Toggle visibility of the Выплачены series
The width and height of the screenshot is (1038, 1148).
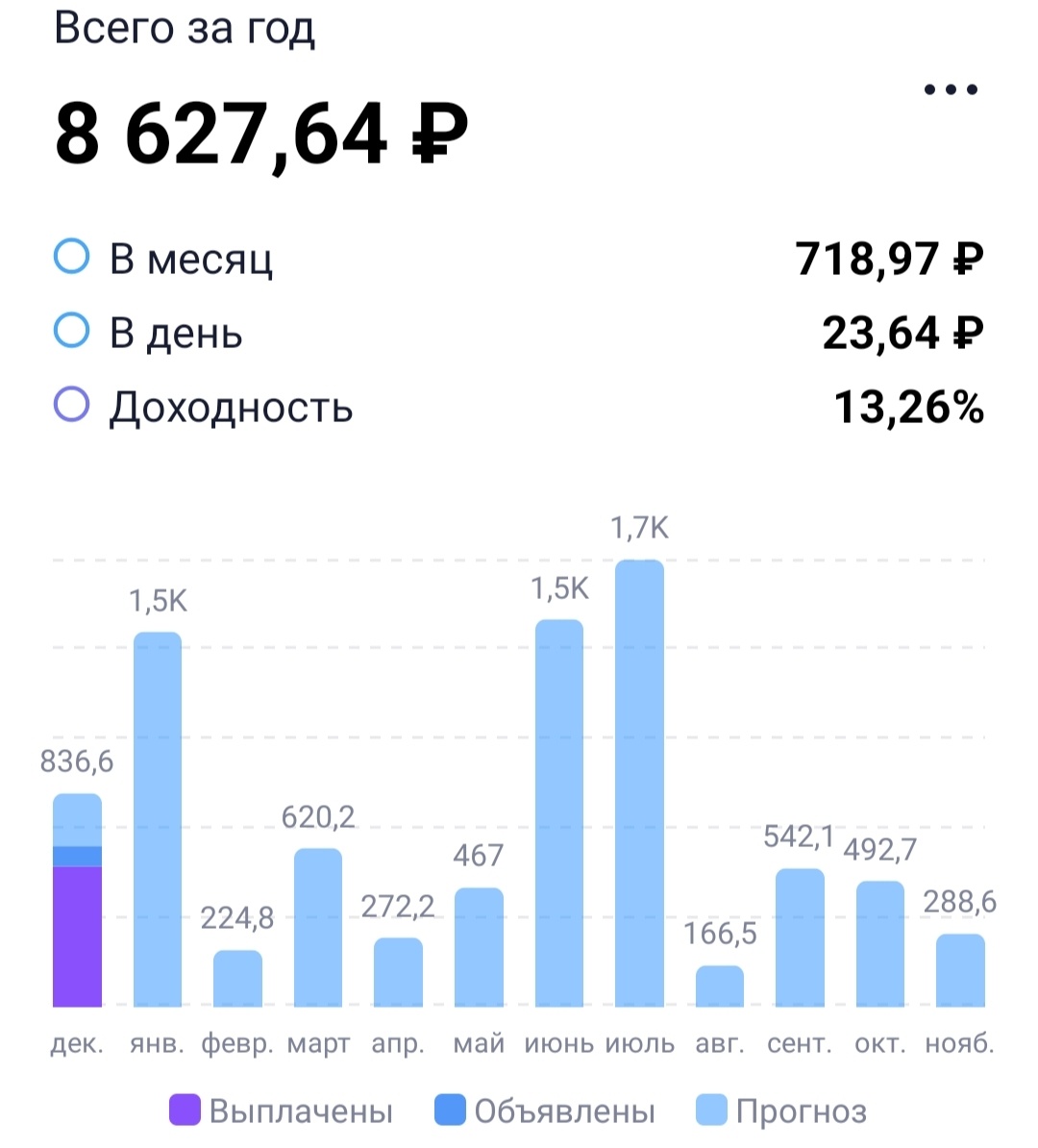point(185,1109)
